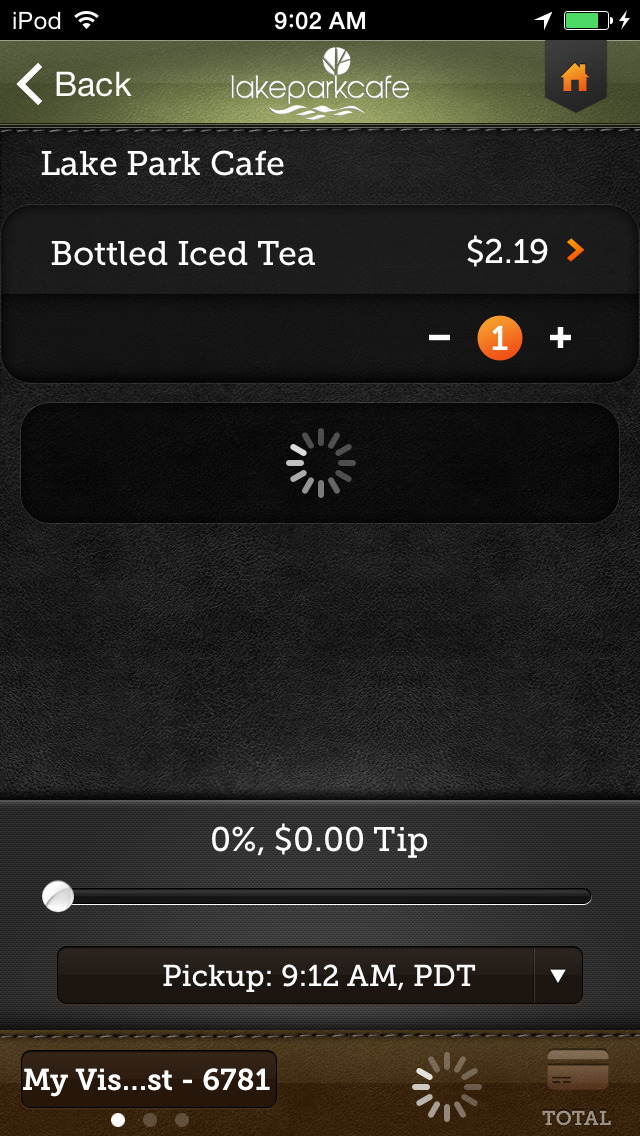Open the Pickup time dropdown
The height and width of the screenshot is (1136, 640).
(320, 975)
